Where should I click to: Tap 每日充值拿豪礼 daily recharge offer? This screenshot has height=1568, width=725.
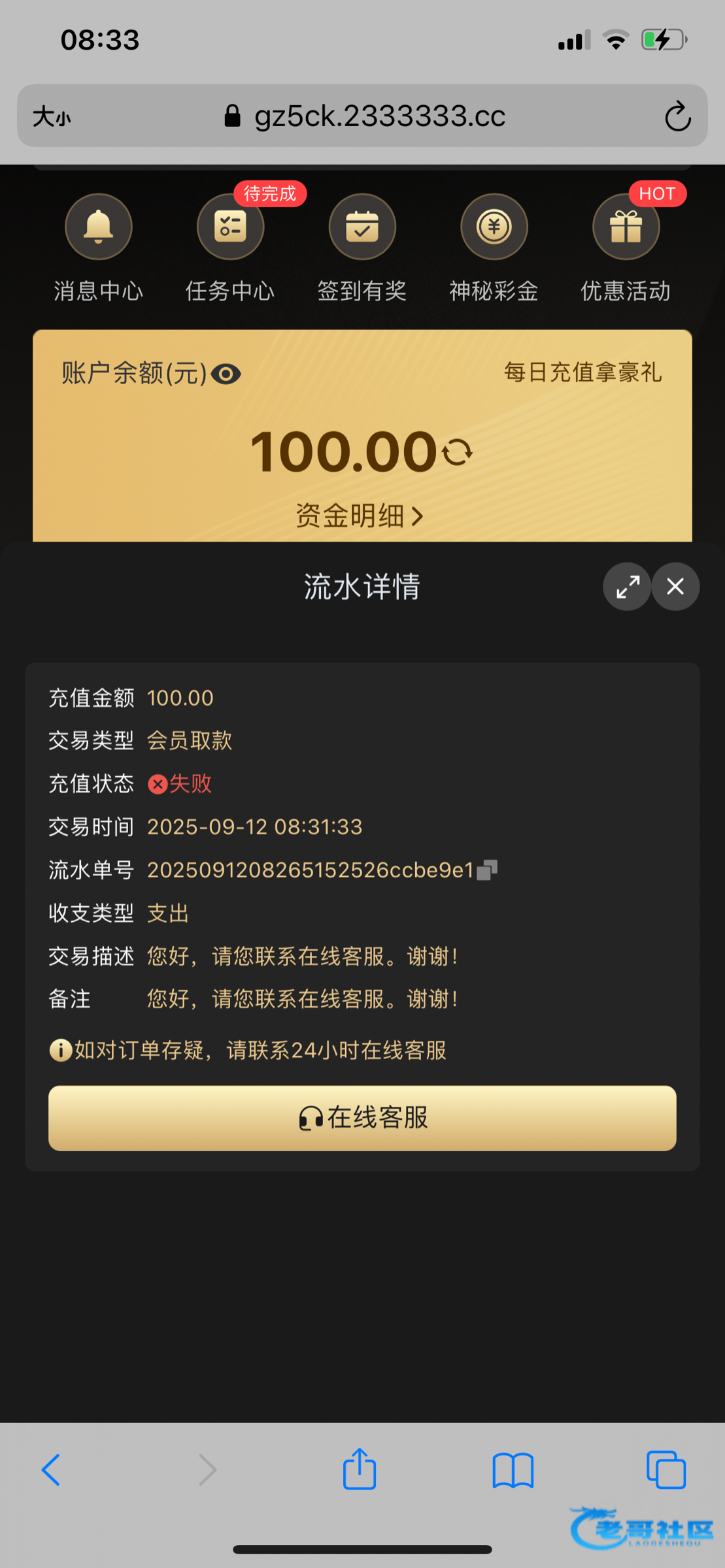click(582, 372)
